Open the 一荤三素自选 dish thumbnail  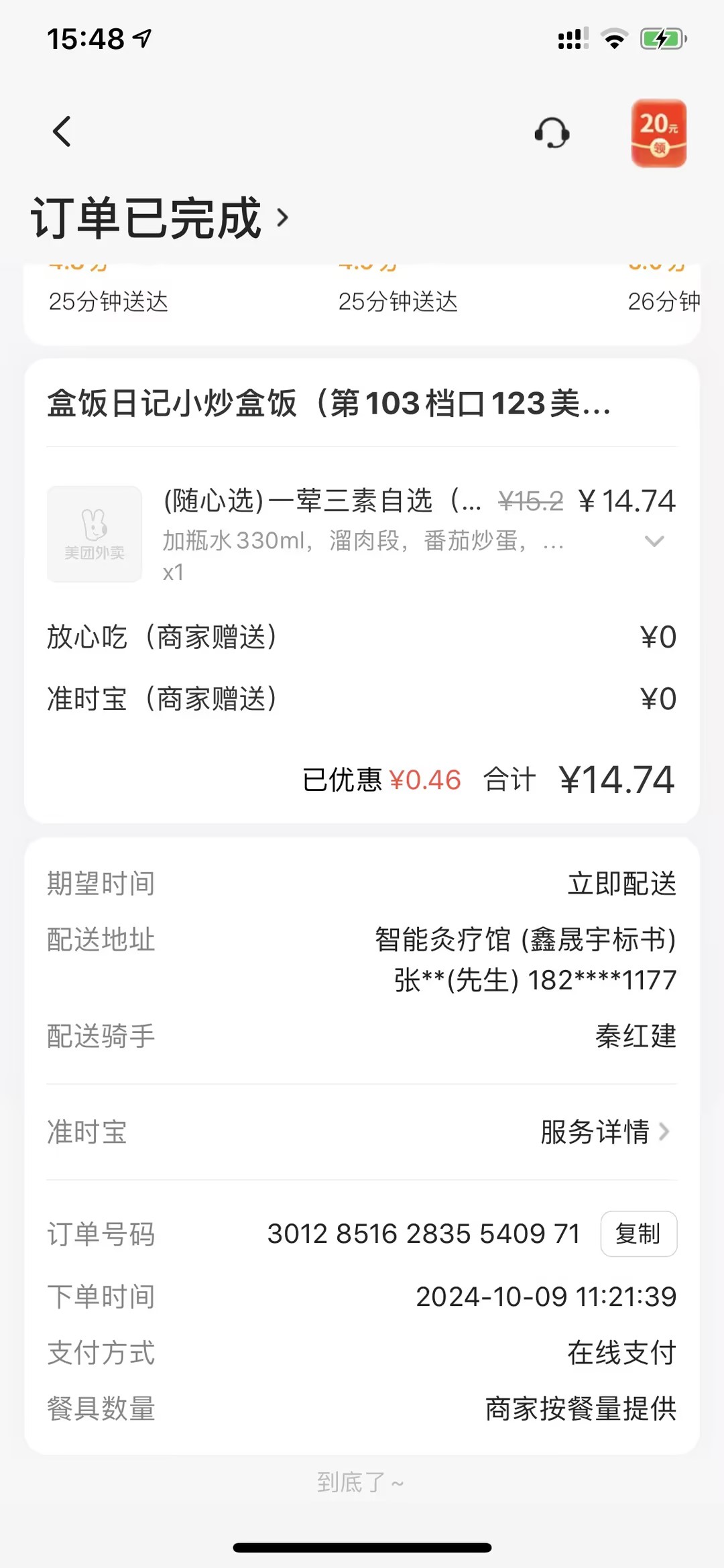coord(95,534)
